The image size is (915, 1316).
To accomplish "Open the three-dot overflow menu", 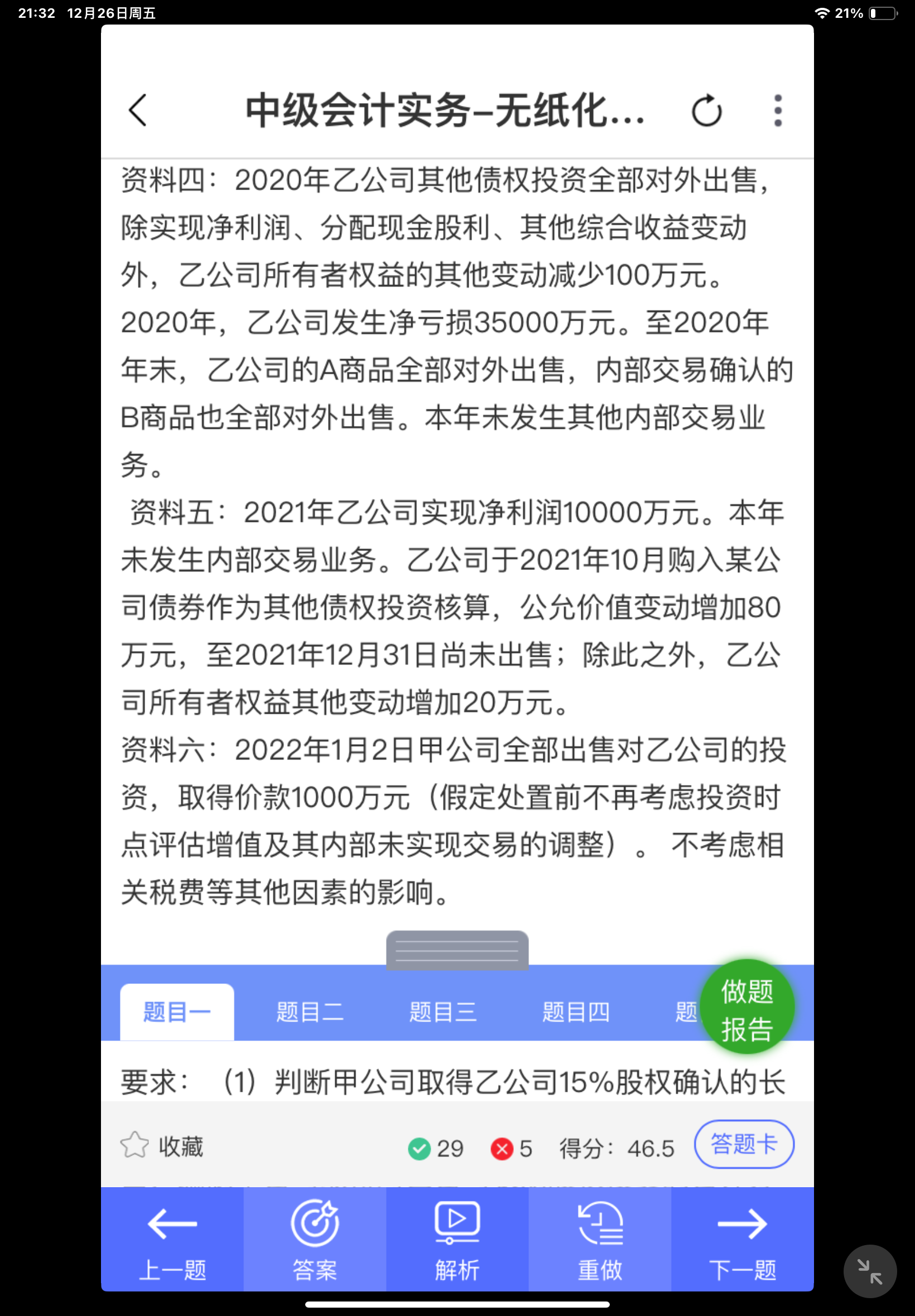I will pos(777,110).
